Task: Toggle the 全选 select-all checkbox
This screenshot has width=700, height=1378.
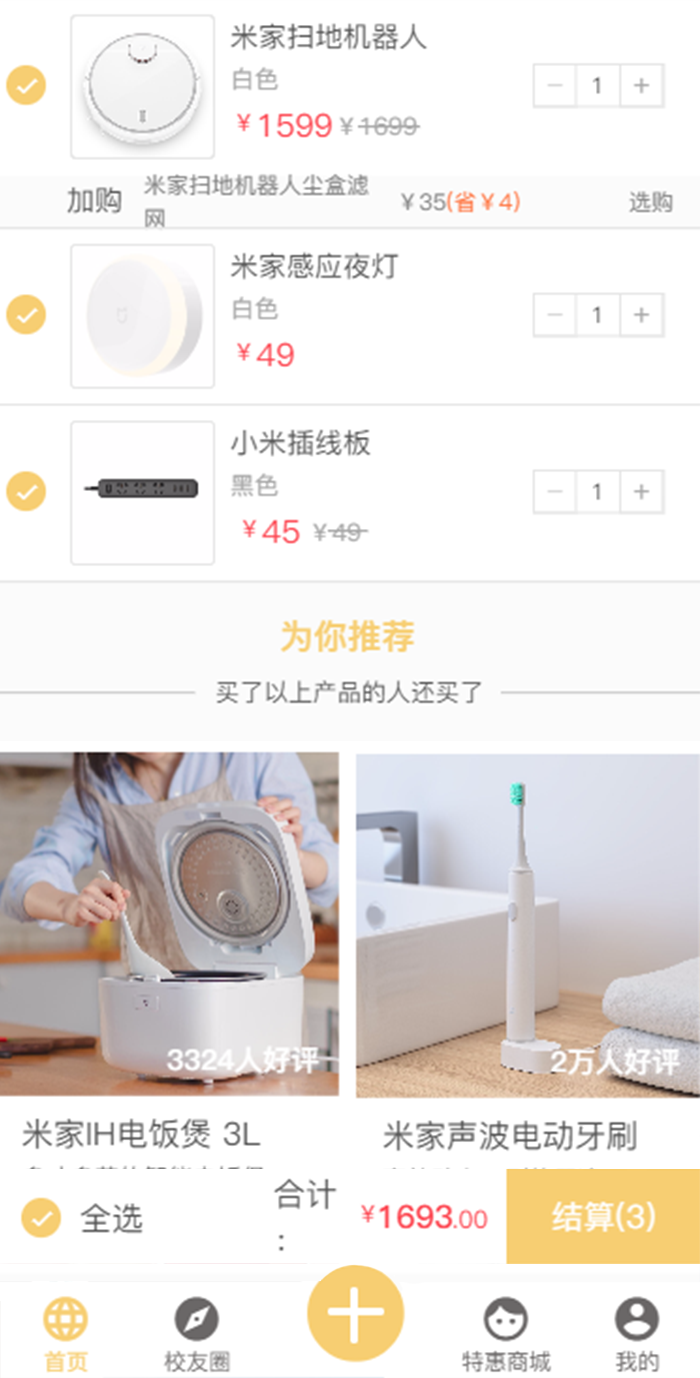Action: point(41,1218)
